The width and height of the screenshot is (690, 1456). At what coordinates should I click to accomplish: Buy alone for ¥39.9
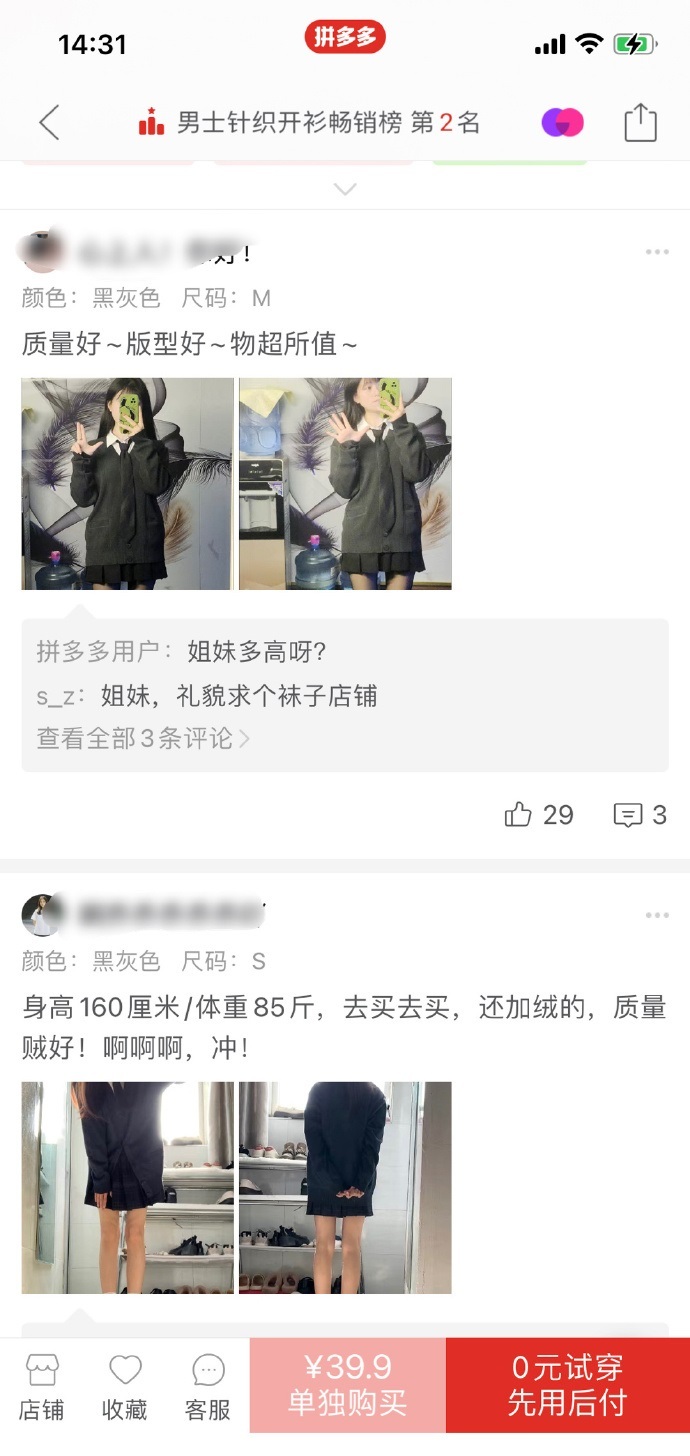(347, 1385)
